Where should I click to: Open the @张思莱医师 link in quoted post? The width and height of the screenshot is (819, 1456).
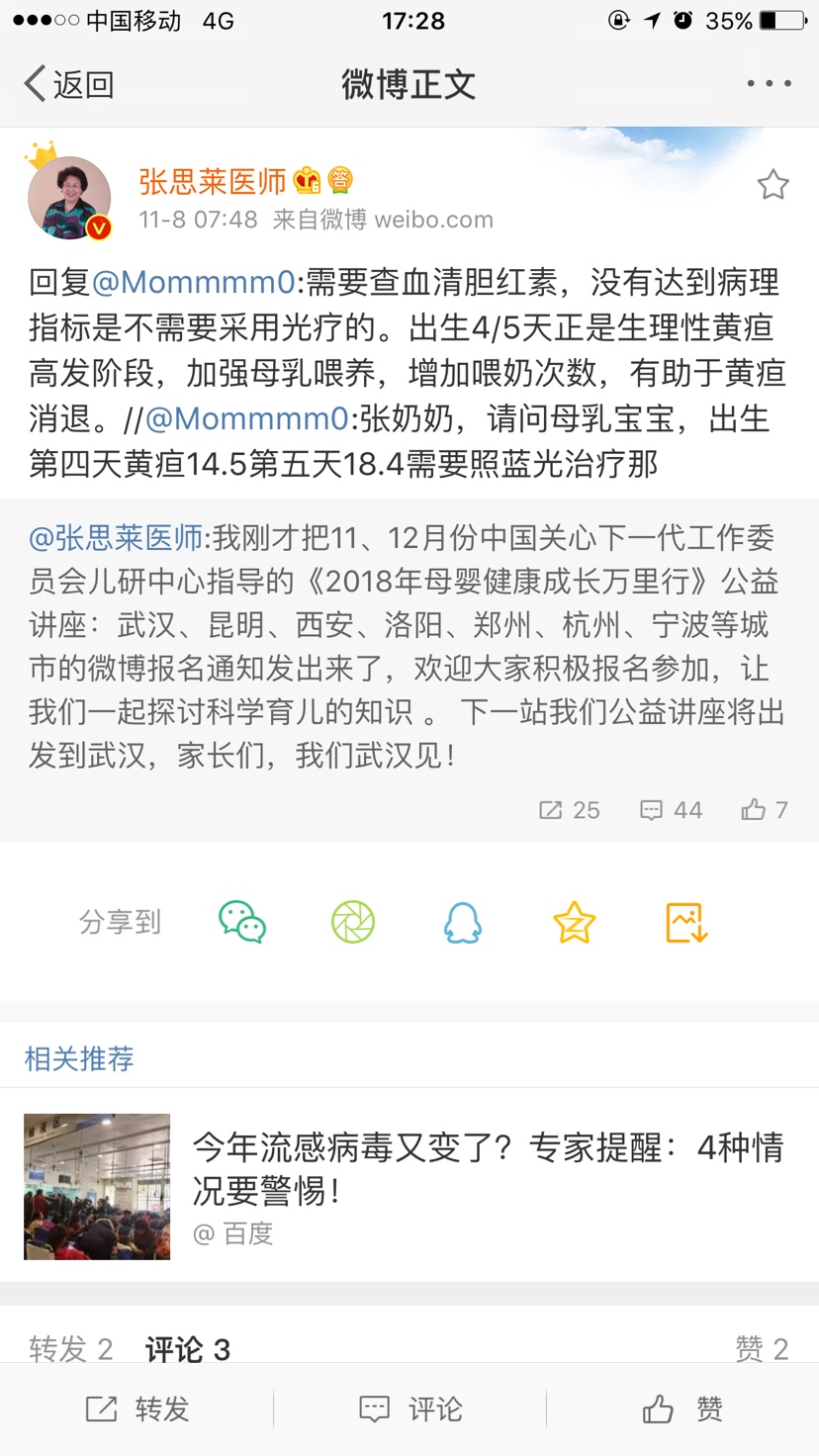pos(116,538)
